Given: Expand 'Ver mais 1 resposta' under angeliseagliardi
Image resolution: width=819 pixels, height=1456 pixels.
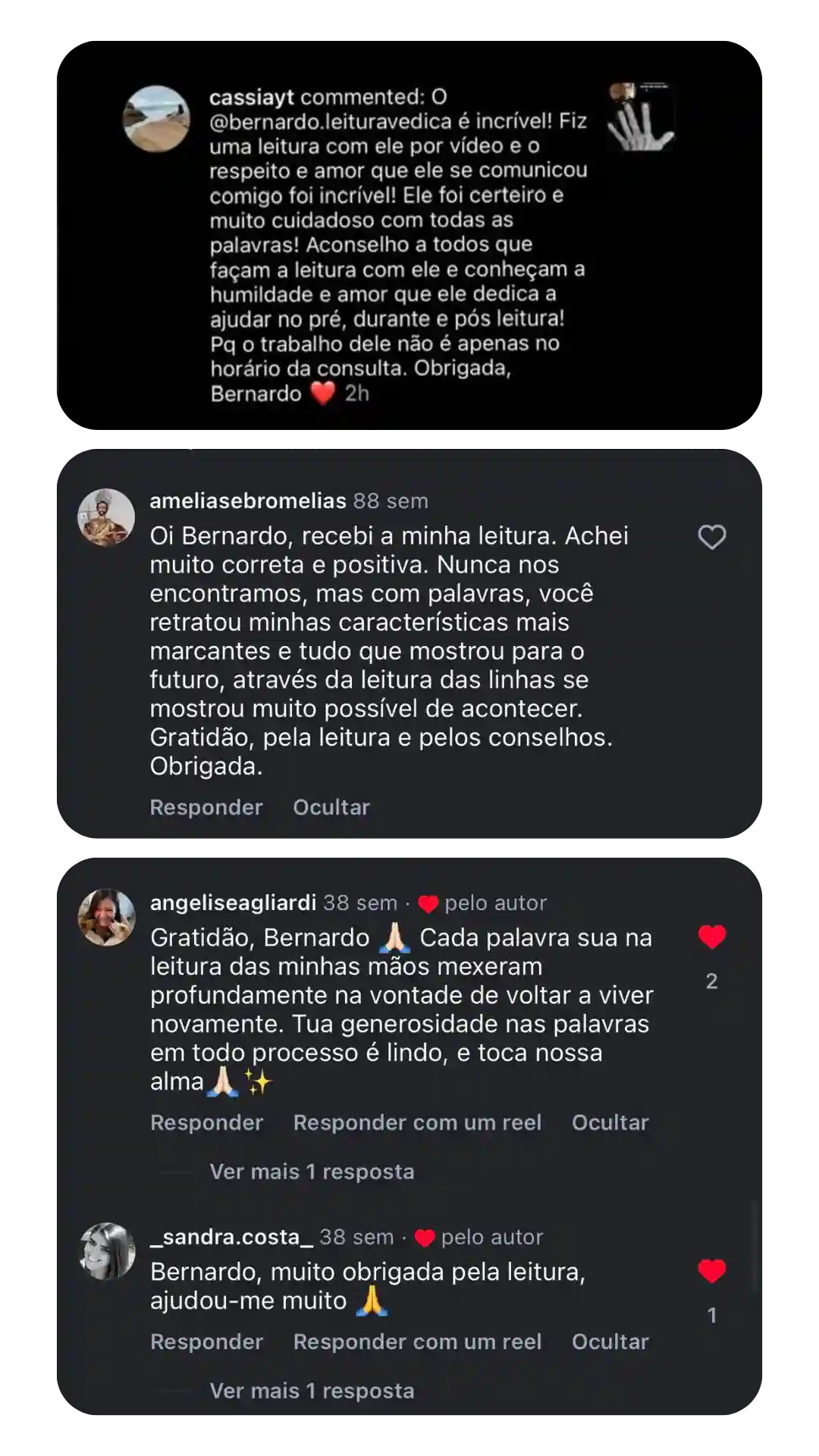Looking at the screenshot, I should pyautogui.click(x=311, y=1171).
